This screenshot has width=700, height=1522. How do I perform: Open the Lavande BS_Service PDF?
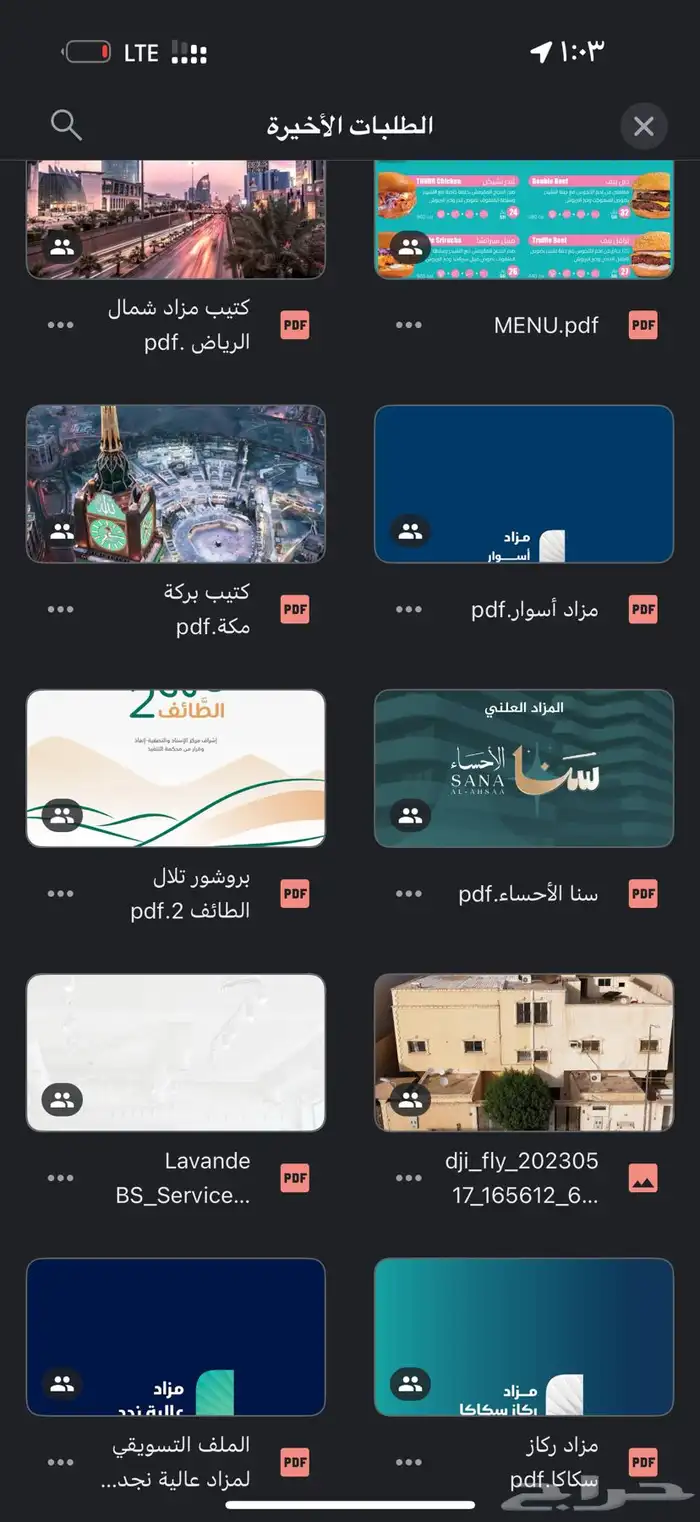[x=176, y=1052]
